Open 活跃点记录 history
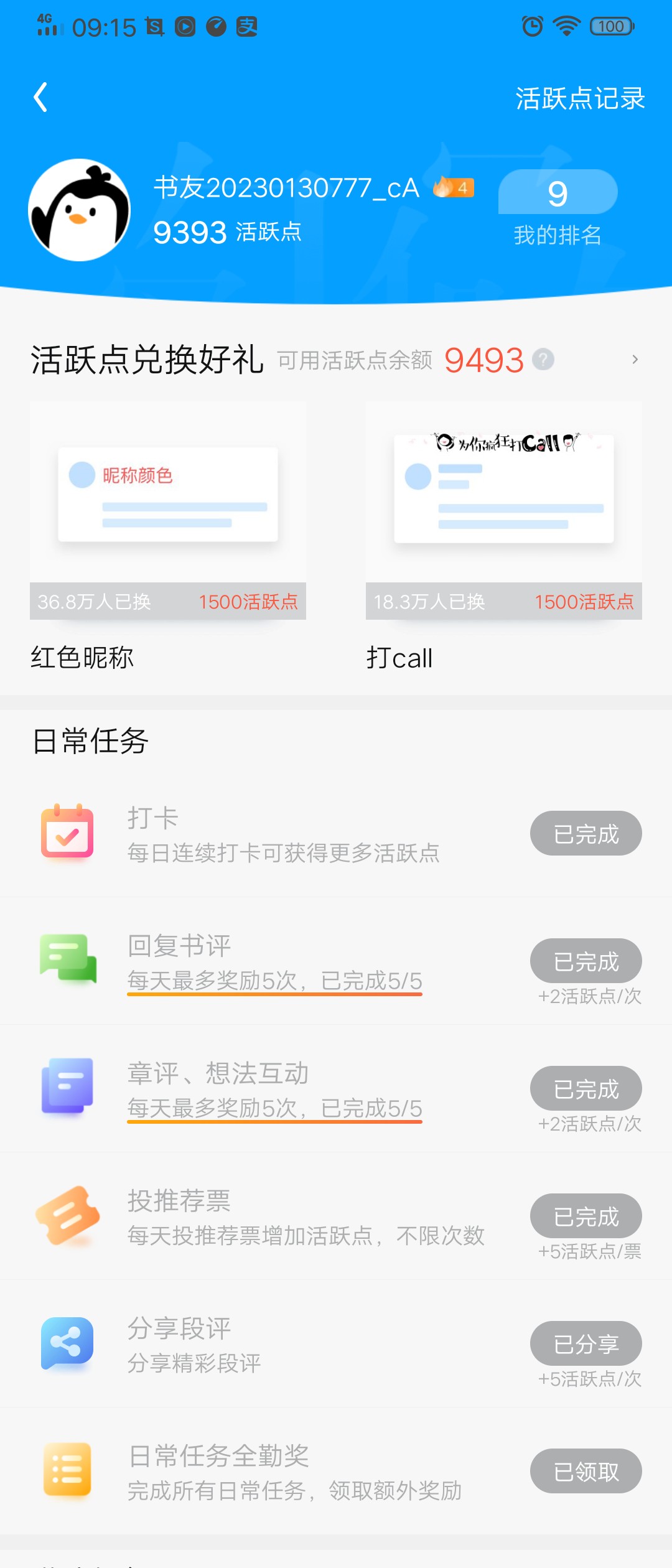The width and height of the screenshot is (672, 1568). coord(579,99)
